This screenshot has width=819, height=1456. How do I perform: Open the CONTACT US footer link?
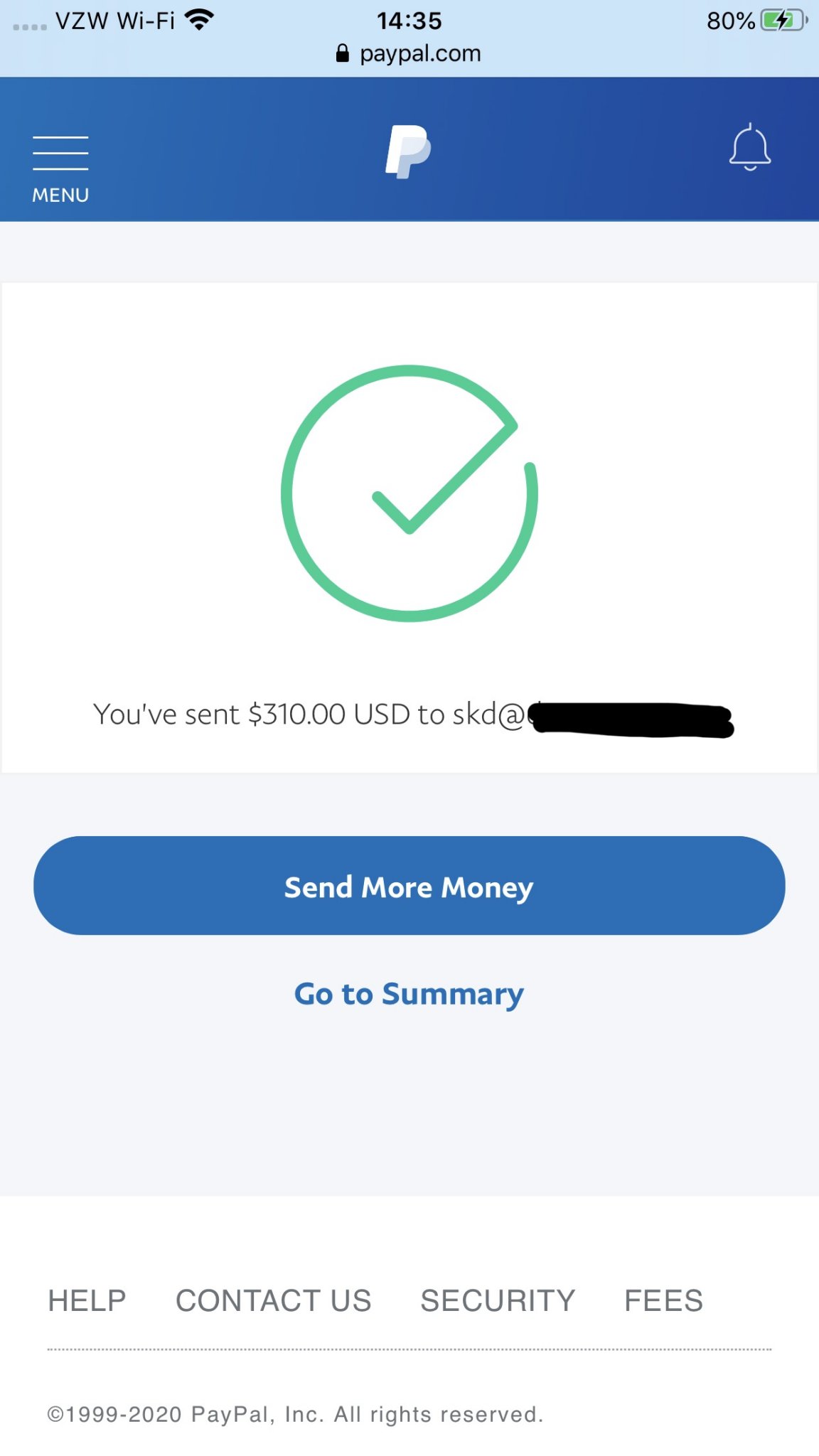(x=274, y=1300)
